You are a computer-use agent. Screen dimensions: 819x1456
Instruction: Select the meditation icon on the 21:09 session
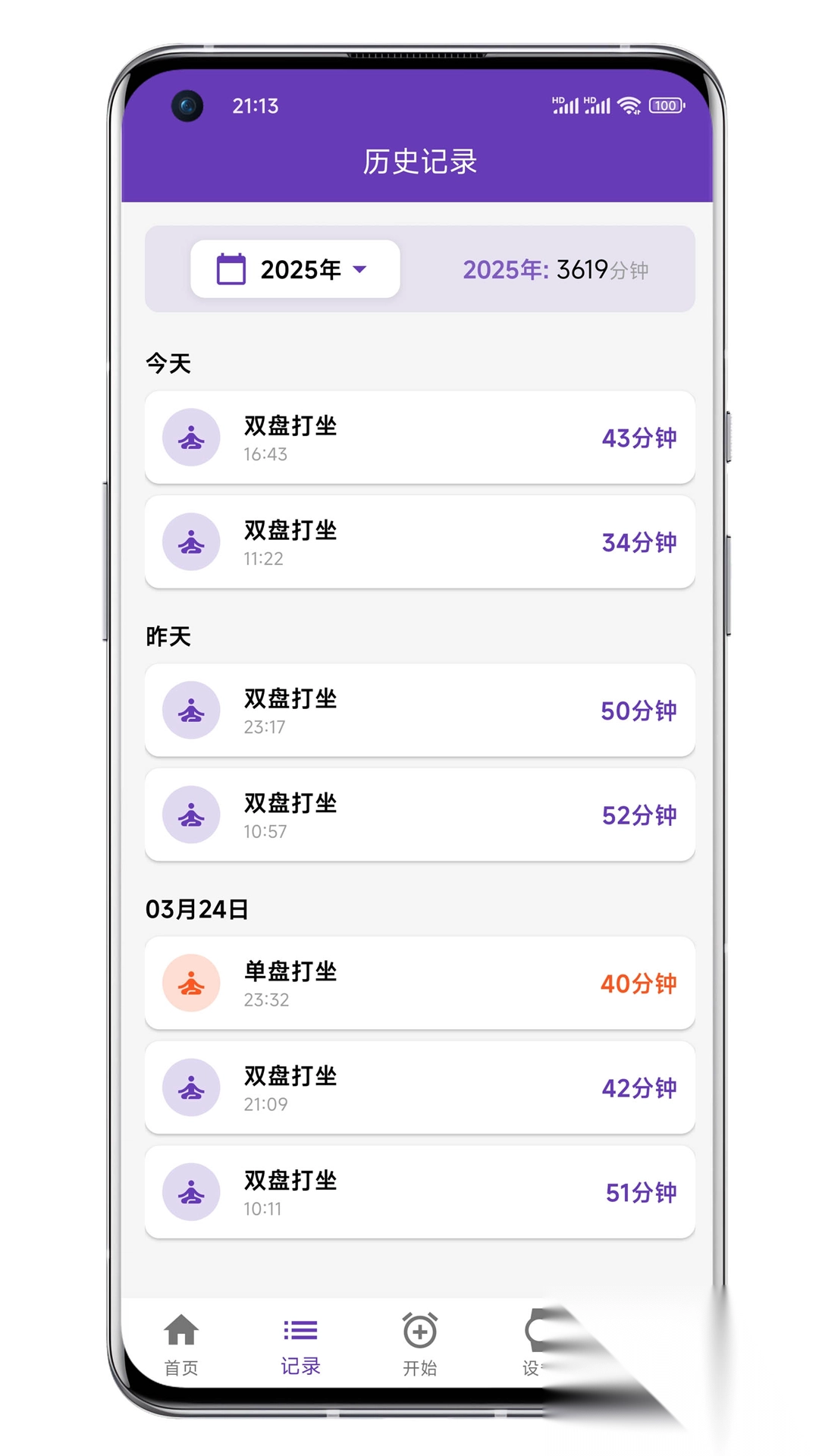pos(190,1087)
